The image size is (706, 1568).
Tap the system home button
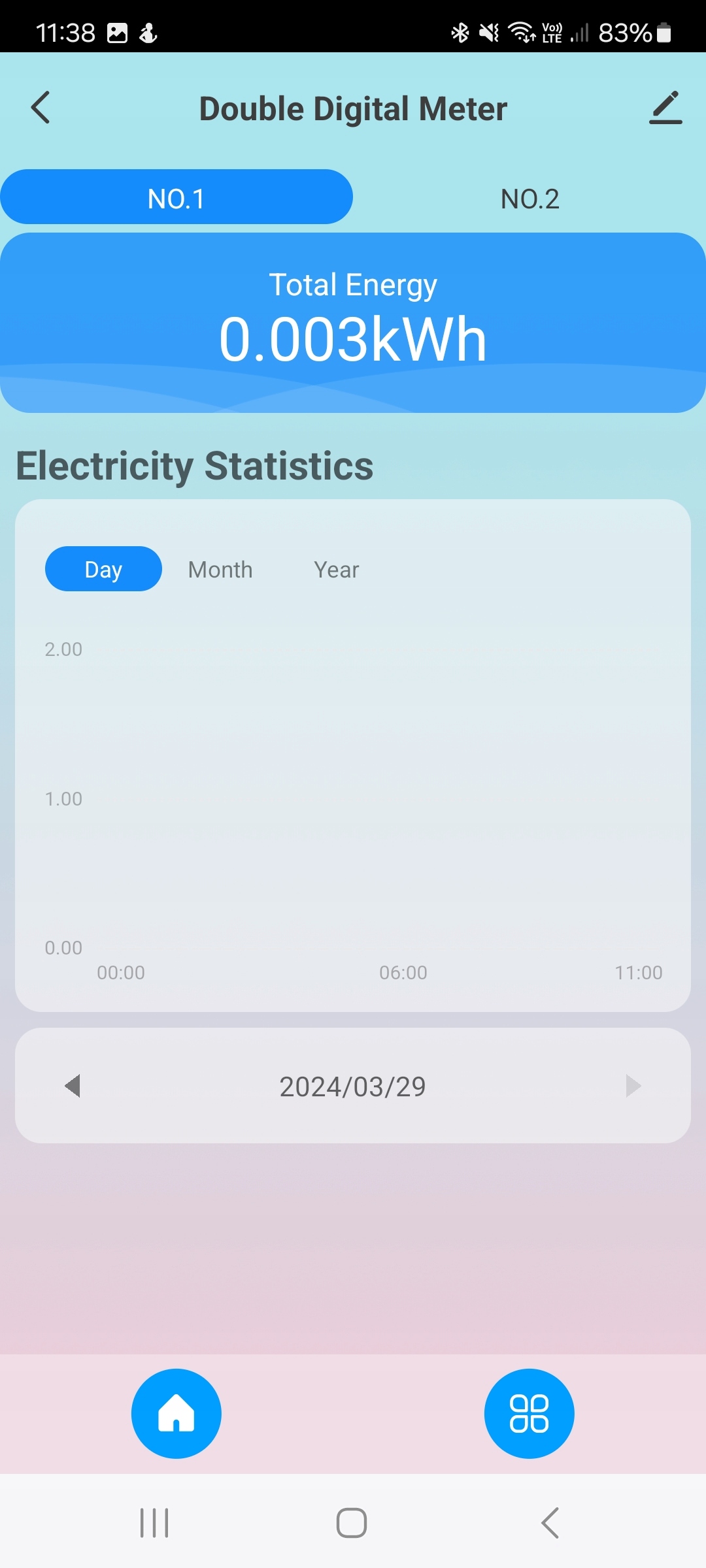pyautogui.click(x=352, y=1523)
